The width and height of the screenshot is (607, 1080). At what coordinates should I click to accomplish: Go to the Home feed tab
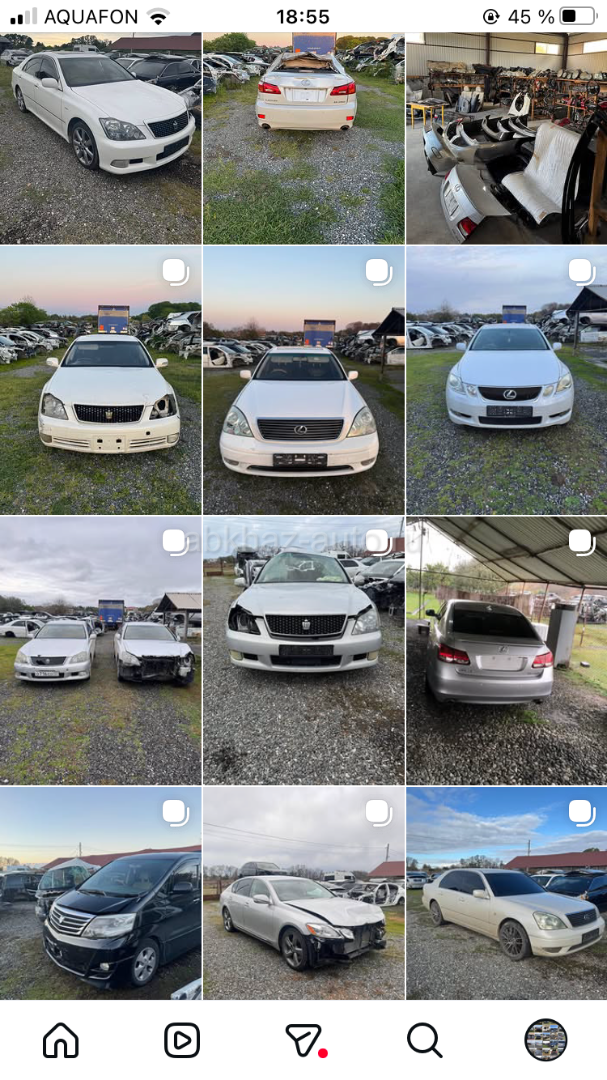coord(61,1040)
